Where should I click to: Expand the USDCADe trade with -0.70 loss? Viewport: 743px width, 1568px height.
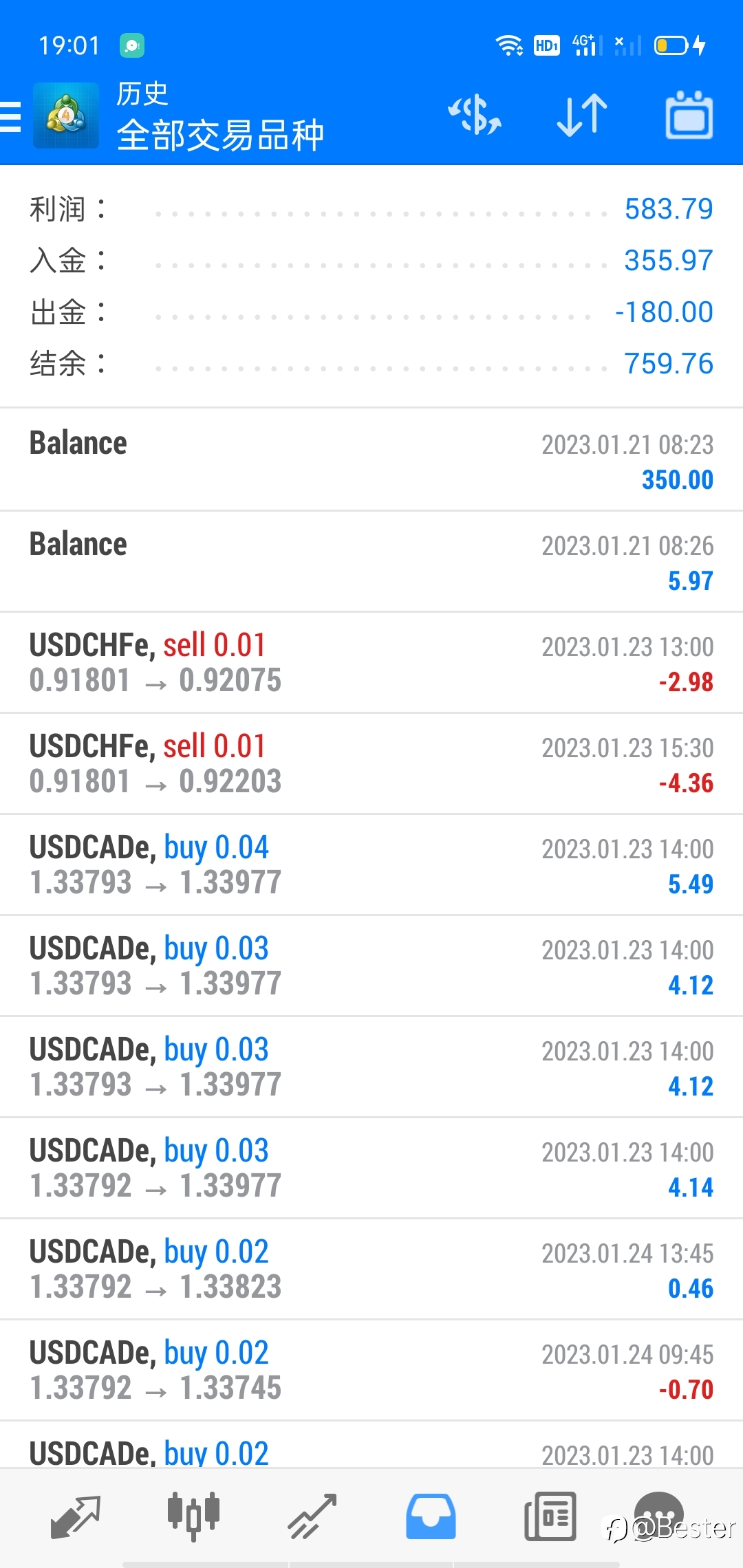pyautogui.click(x=371, y=1370)
